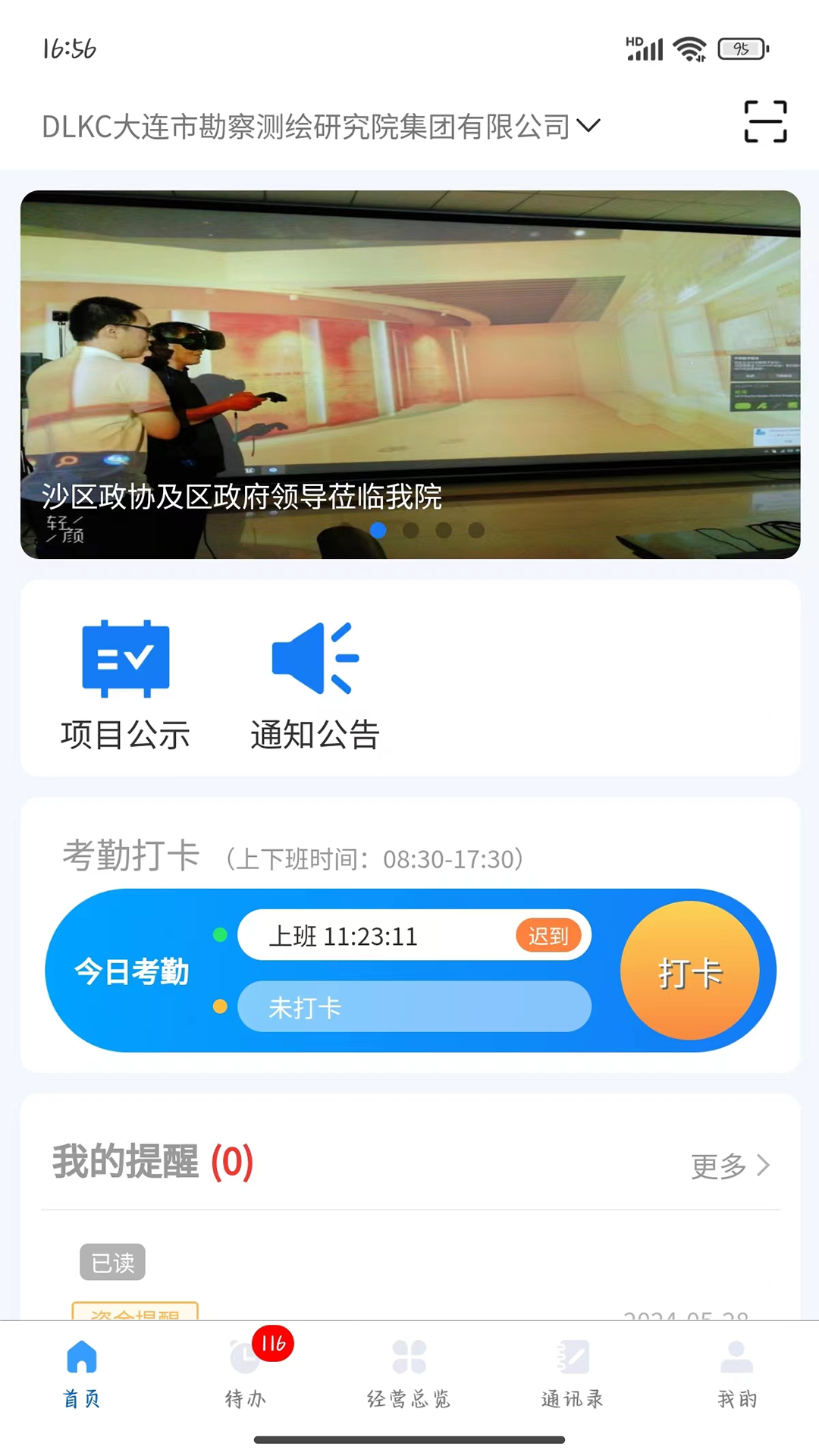The width and height of the screenshot is (819, 1456).
Task: Tap the green 上班 punch status dot
Action: [221, 935]
